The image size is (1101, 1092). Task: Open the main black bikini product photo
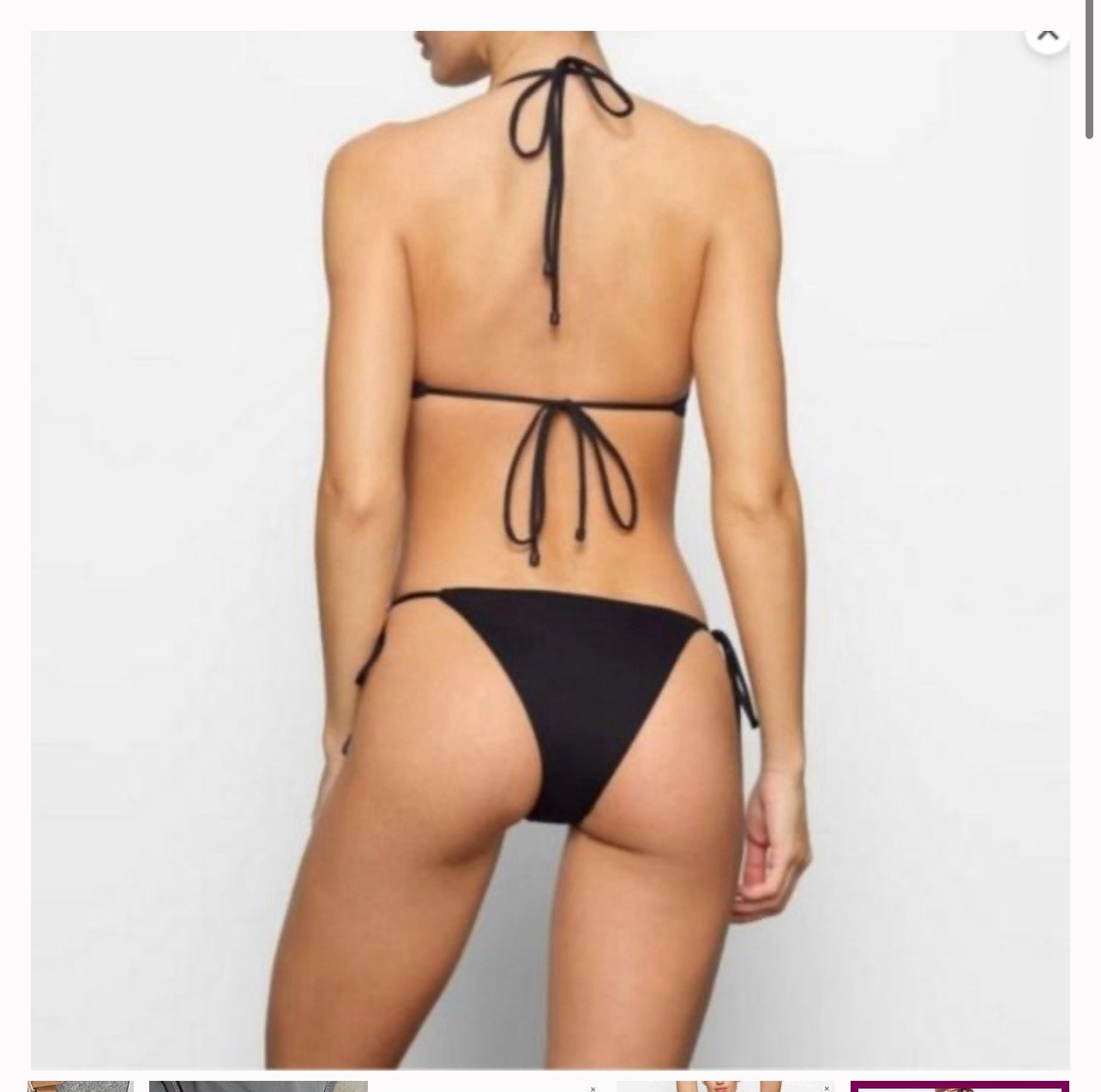click(550, 549)
